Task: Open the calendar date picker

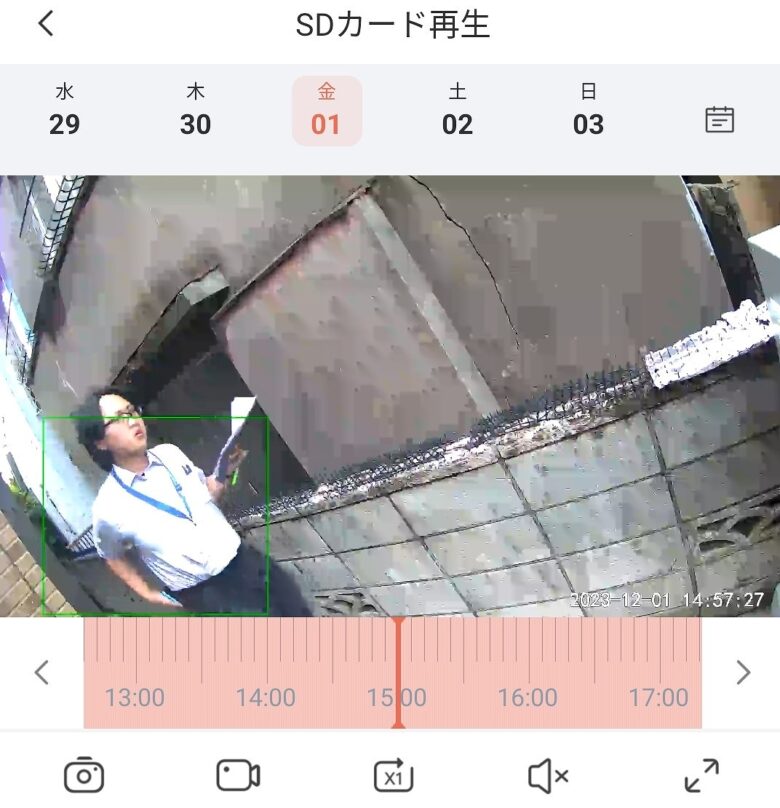Action: click(x=719, y=119)
